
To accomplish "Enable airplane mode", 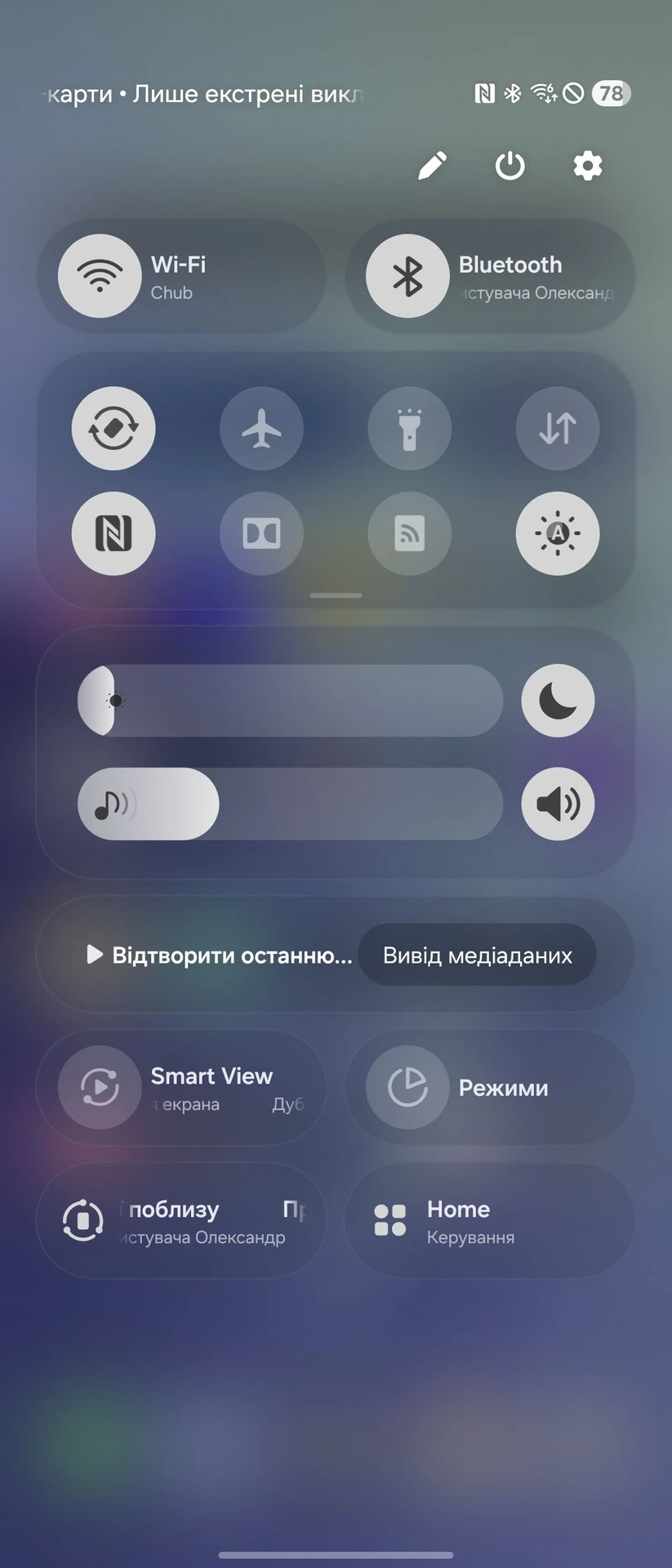I will [261, 428].
